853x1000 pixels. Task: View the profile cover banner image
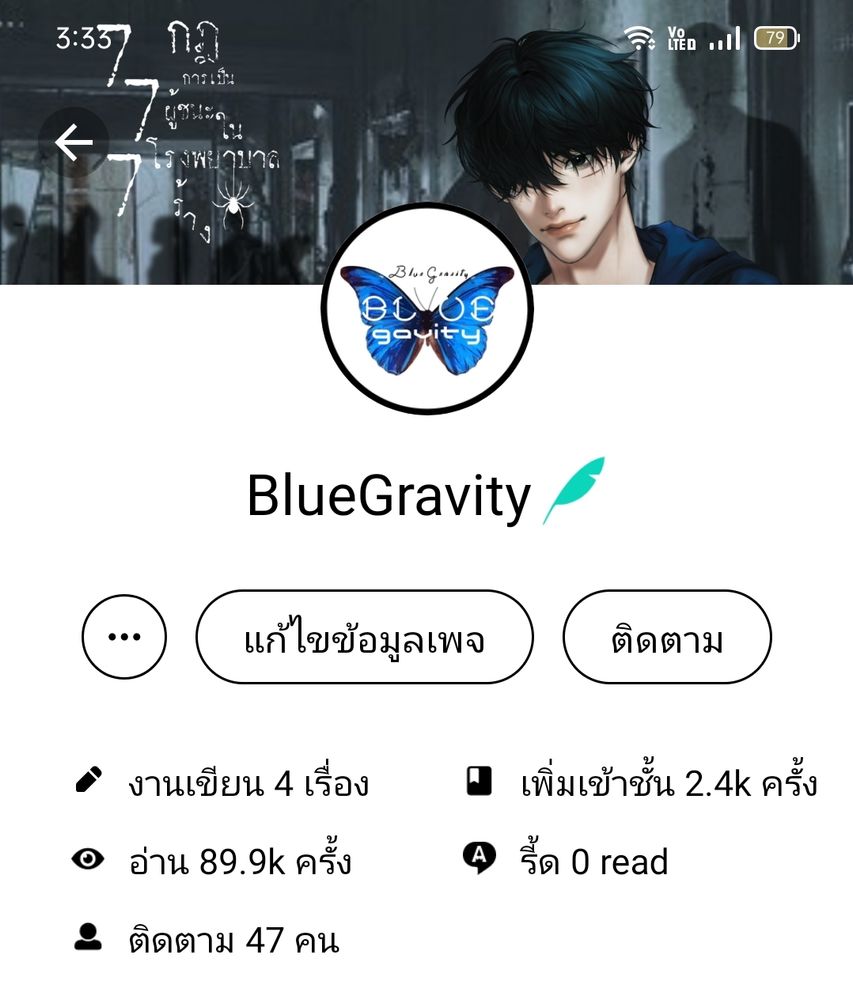tap(426, 142)
